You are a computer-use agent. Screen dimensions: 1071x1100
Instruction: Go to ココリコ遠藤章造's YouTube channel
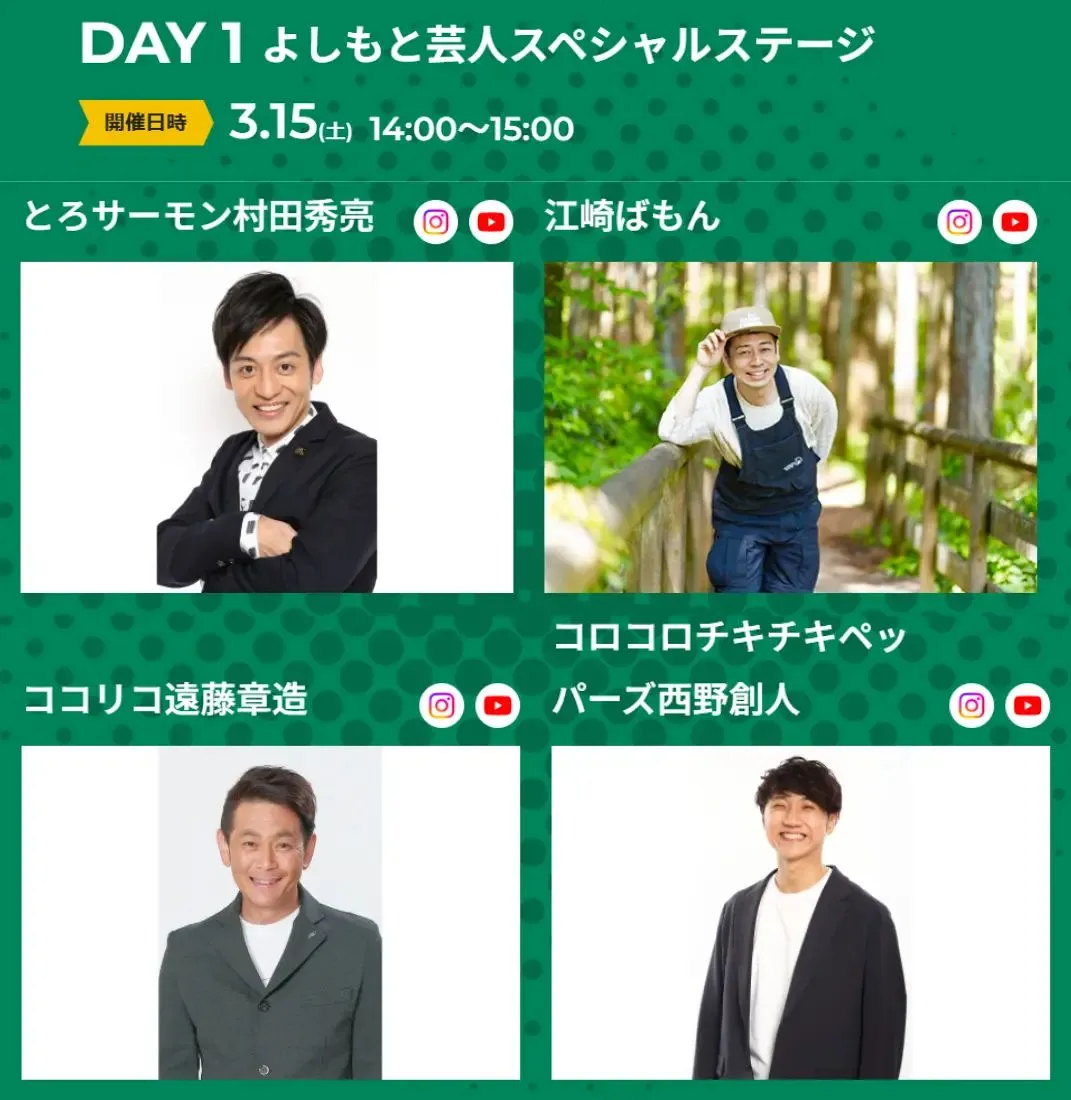(x=497, y=706)
